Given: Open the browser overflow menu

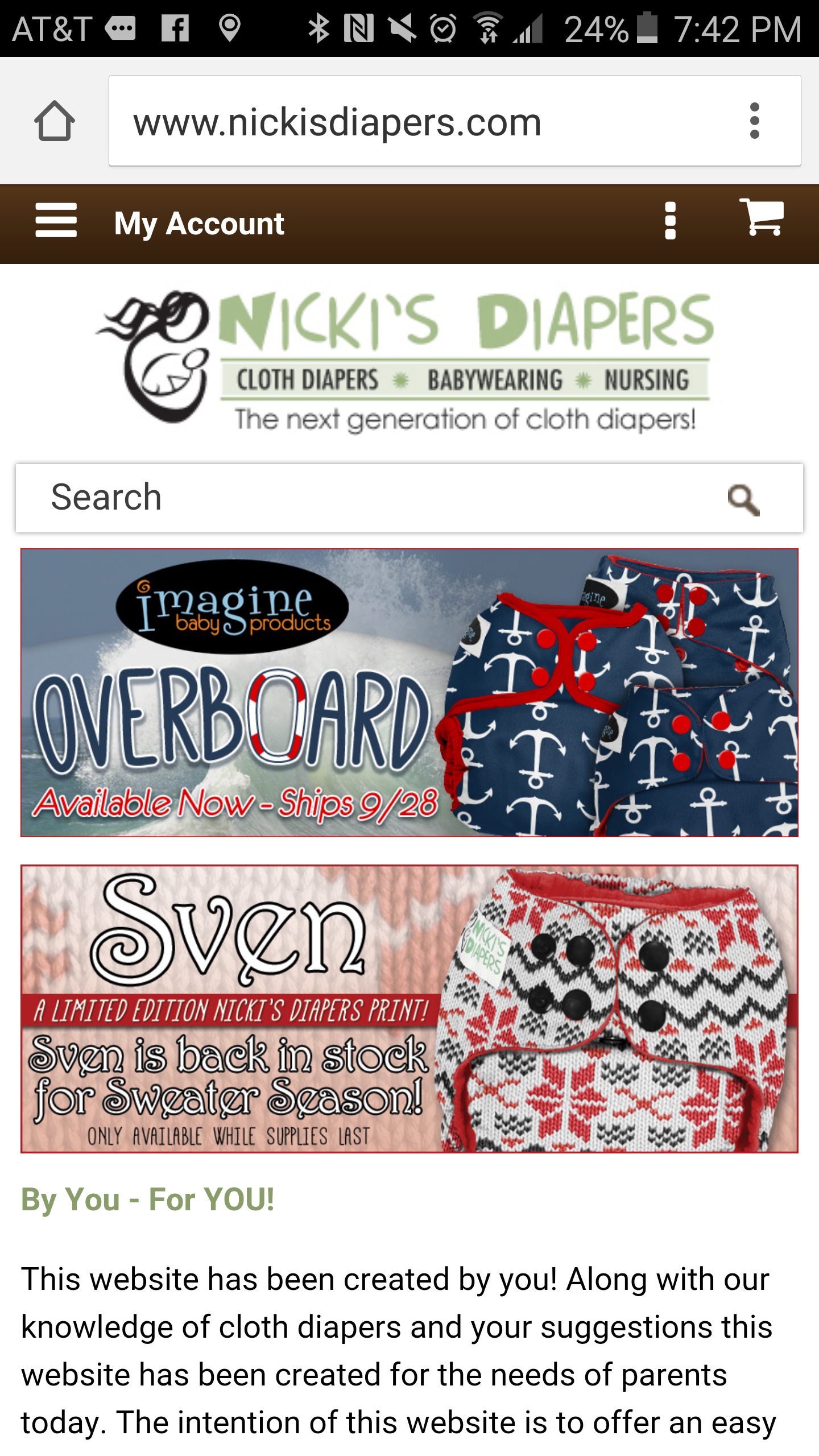Looking at the screenshot, I should point(754,121).
